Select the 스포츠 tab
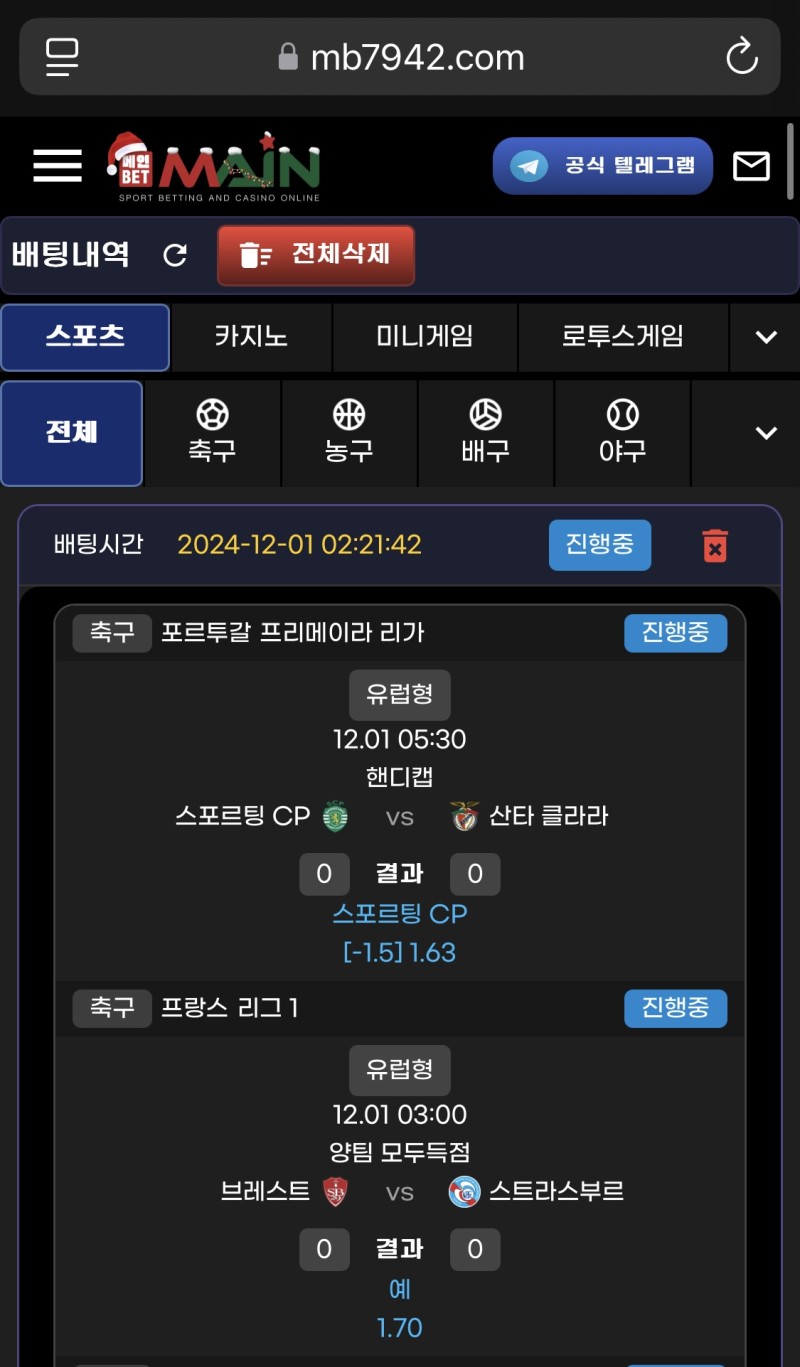Viewport: 800px width, 1367px height. (x=85, y=337)
